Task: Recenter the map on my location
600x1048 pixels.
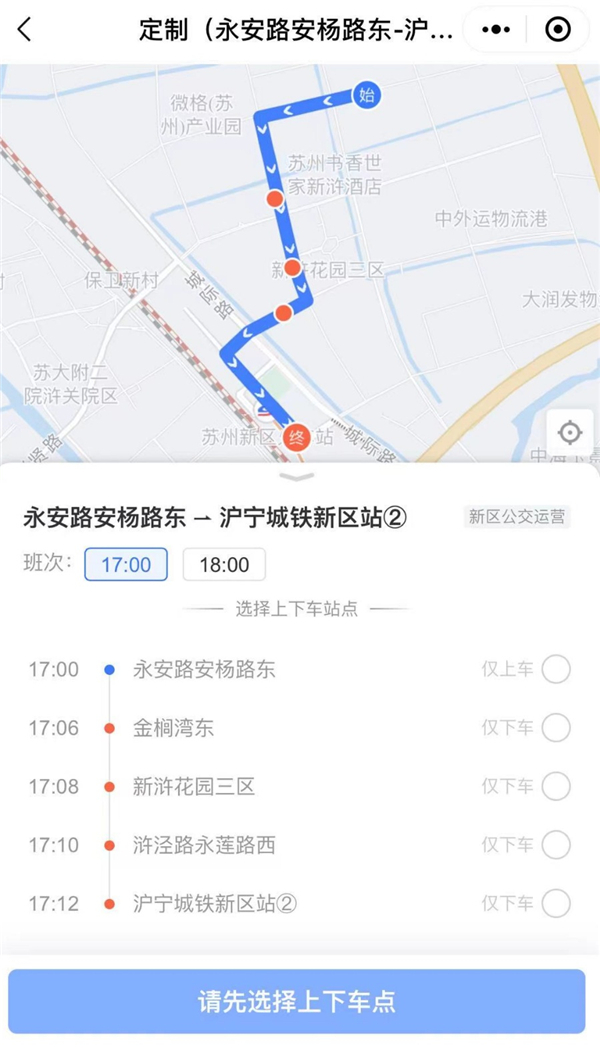Action: (x=569, y=432)
